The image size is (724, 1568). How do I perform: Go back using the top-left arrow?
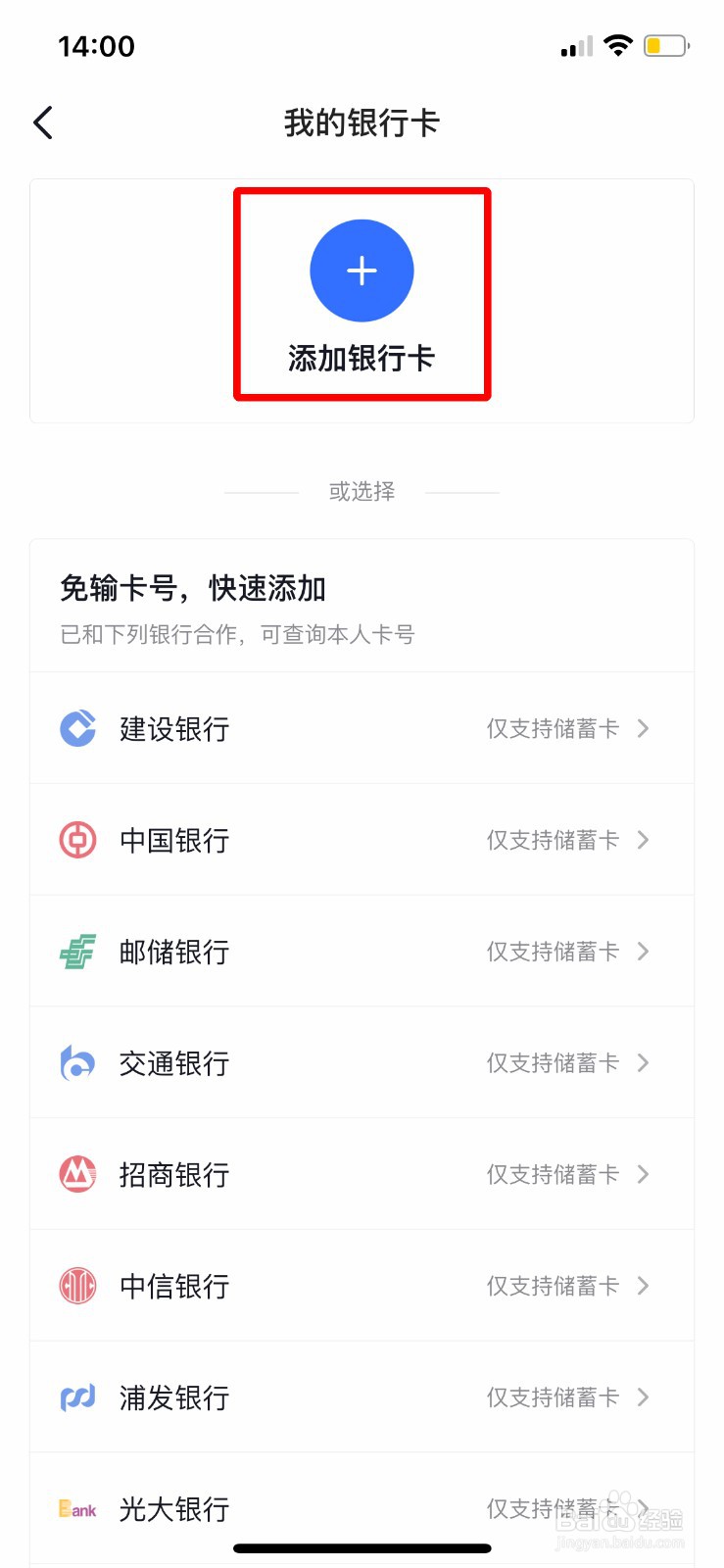(43, 123)
